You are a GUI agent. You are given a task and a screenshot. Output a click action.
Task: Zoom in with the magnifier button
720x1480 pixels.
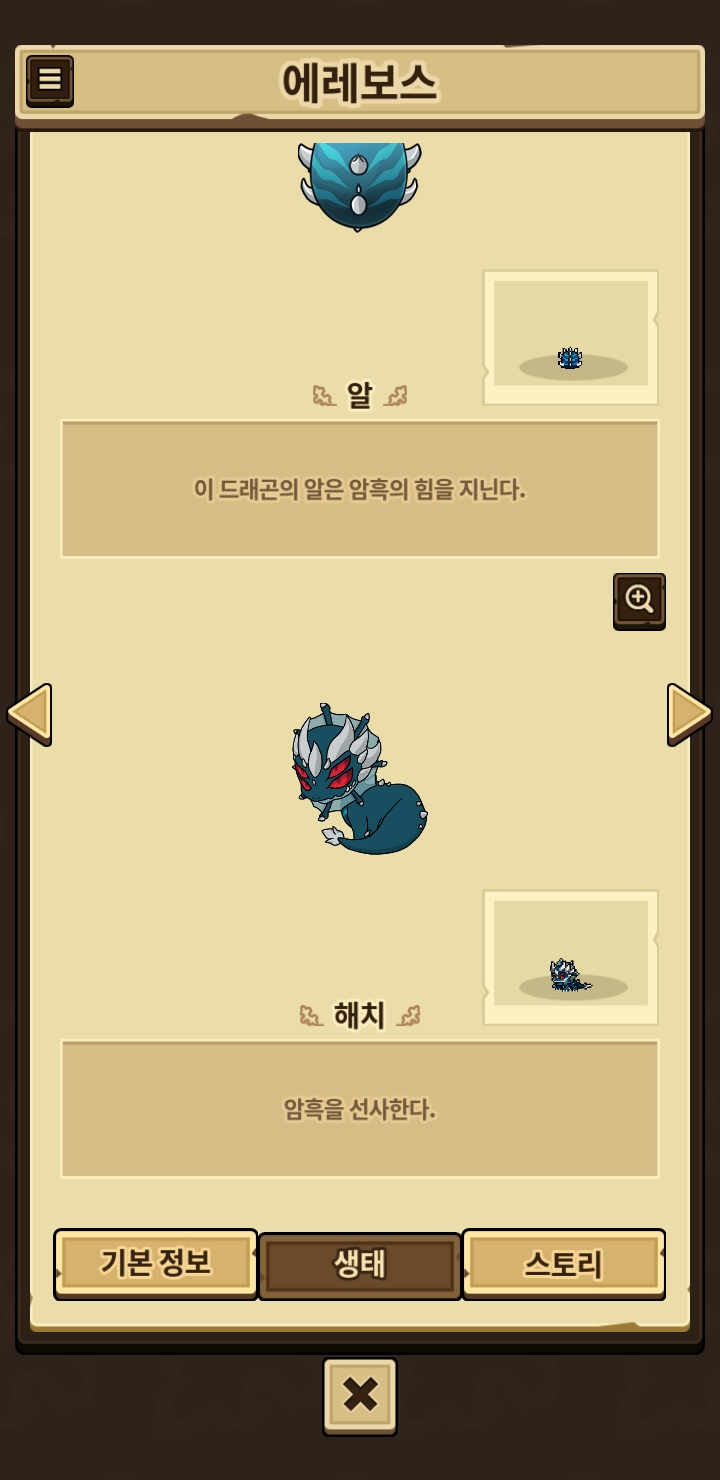pyautogui.click(x=639, y=600)
